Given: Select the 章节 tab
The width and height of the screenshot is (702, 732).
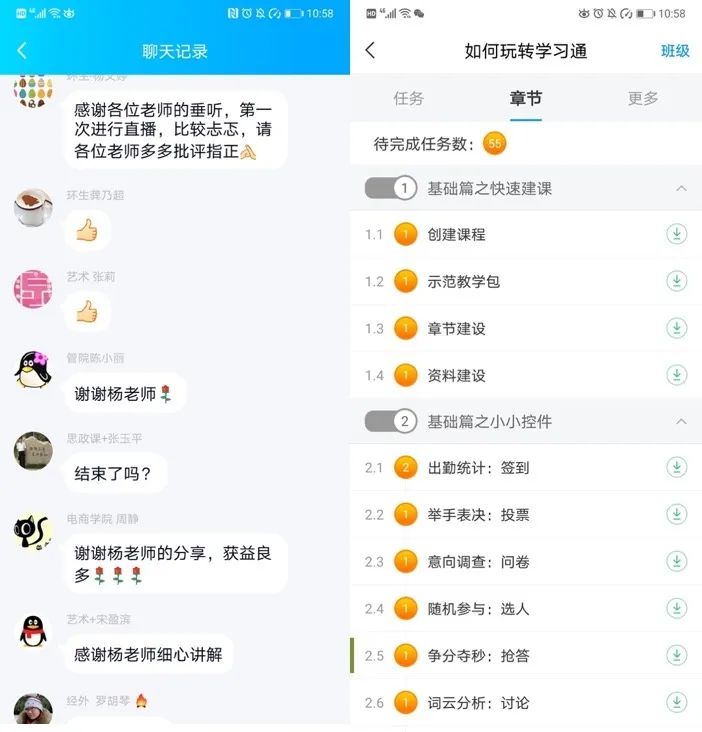Looking at the screenshot, I should [525, 98].
